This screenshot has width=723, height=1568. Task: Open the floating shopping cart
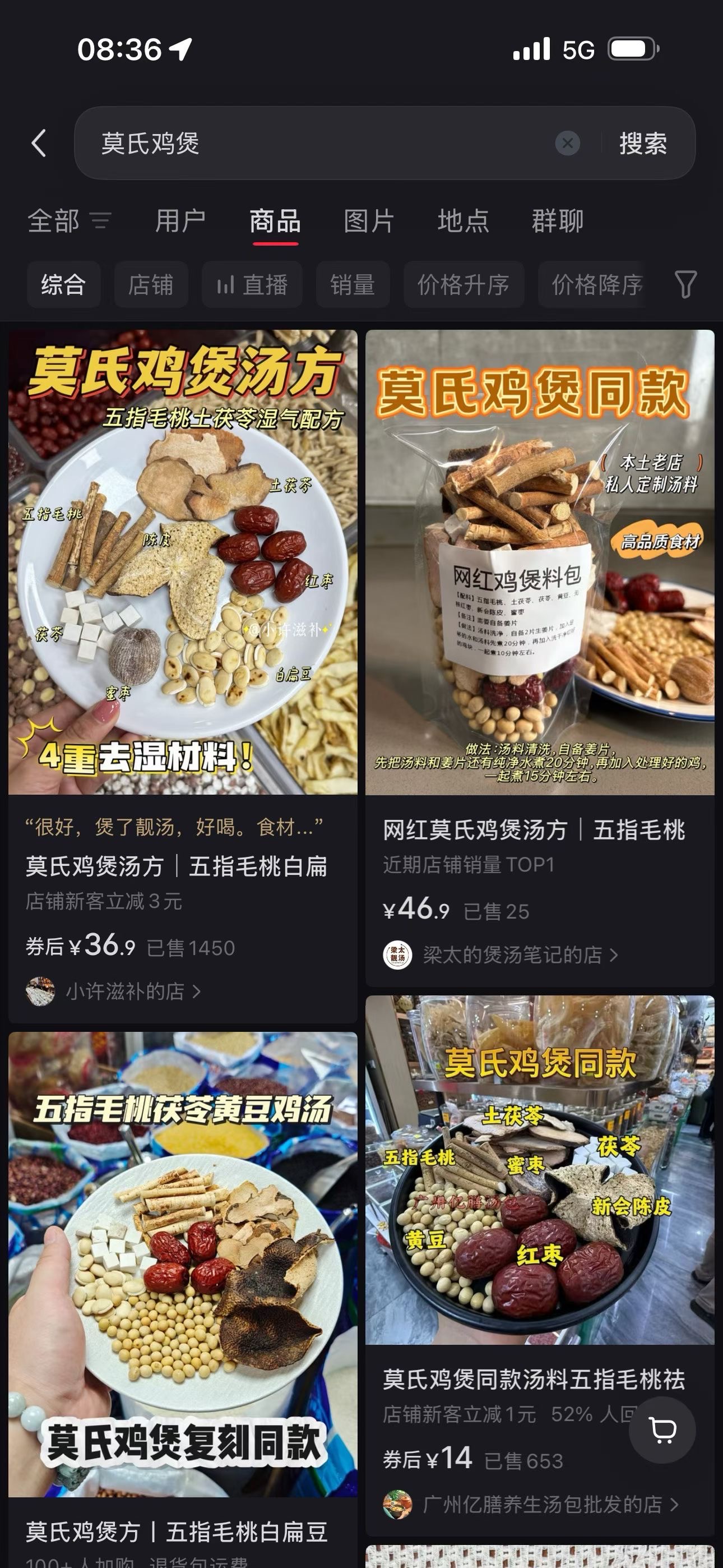pyautogui.click(x=662, y=1430)
